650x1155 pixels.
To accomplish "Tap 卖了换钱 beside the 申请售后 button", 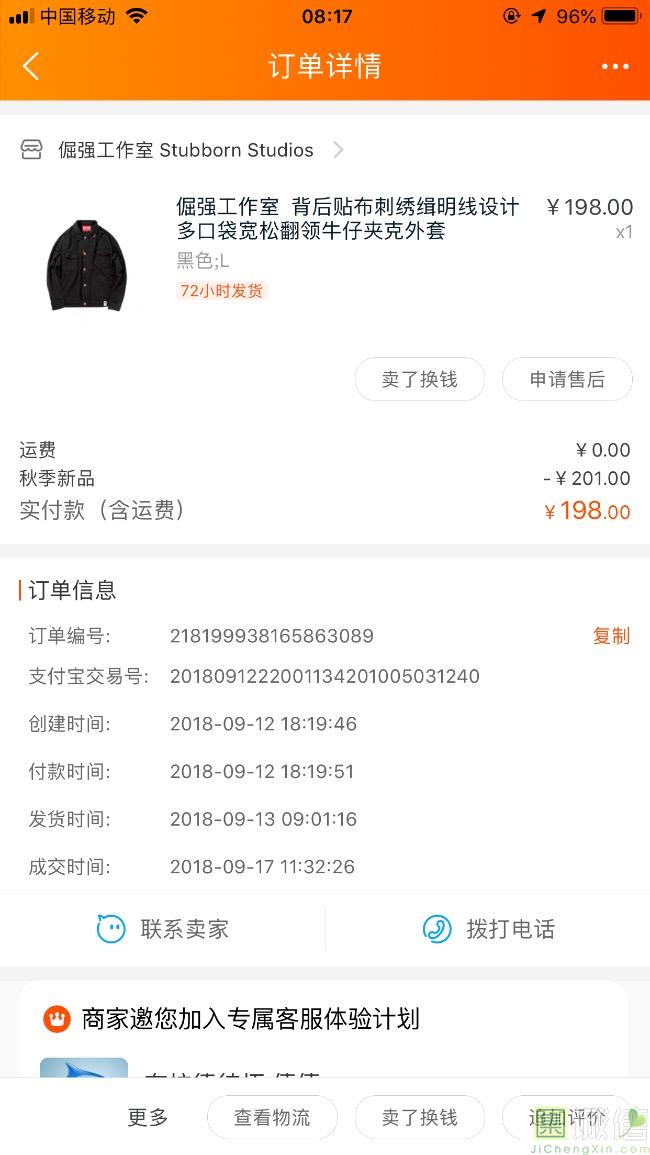I will pos(419,380).
